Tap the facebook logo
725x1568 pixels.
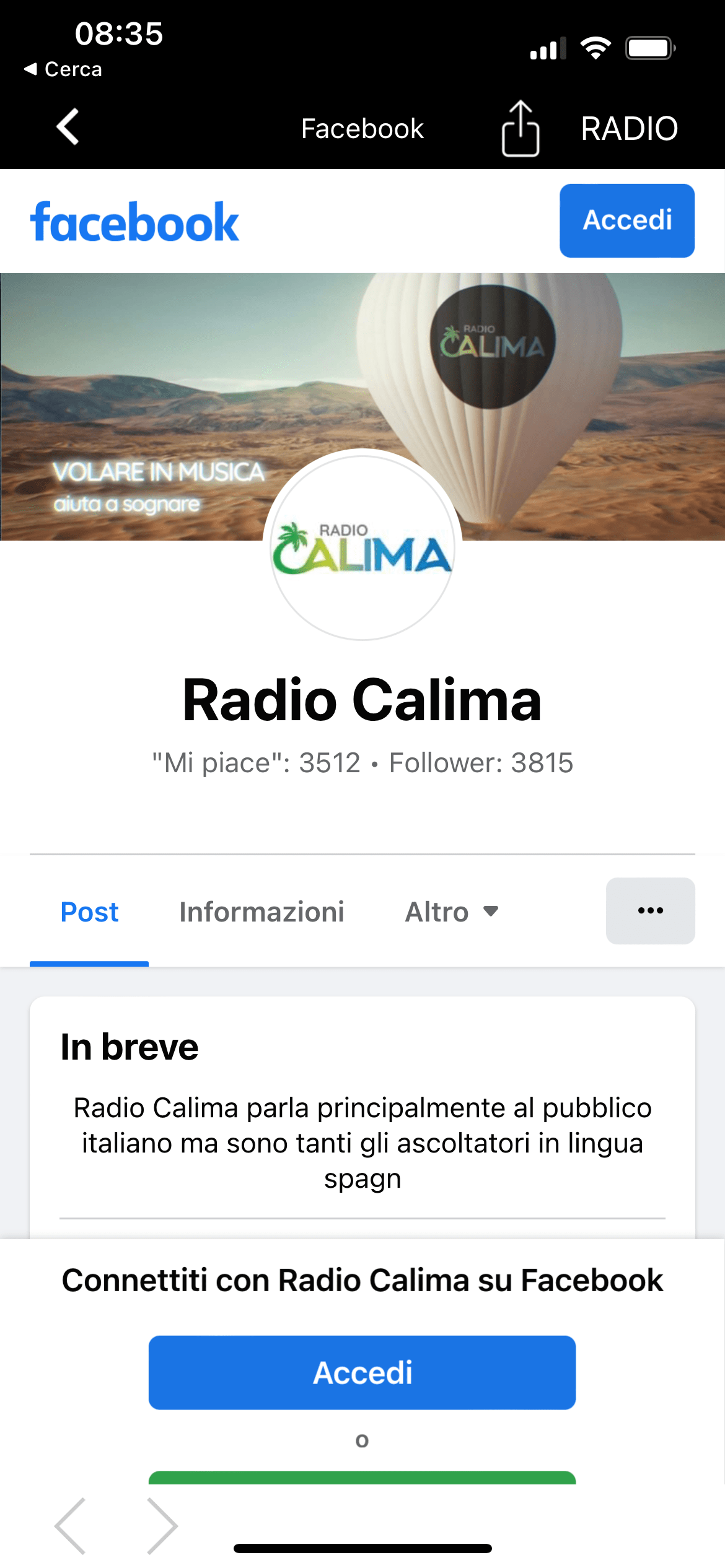tap(134, 222)
